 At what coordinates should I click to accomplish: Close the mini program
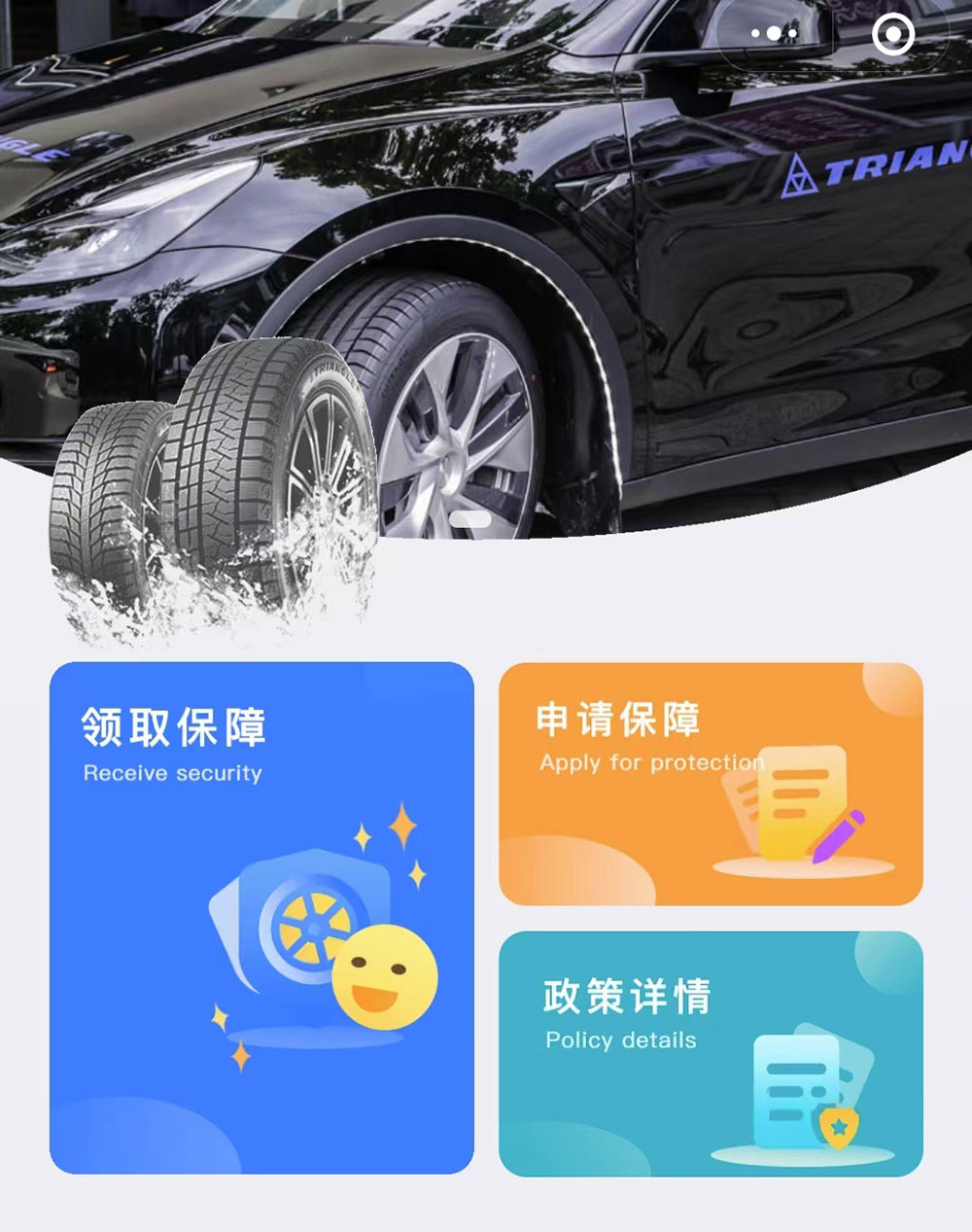(x=893, y=35)
